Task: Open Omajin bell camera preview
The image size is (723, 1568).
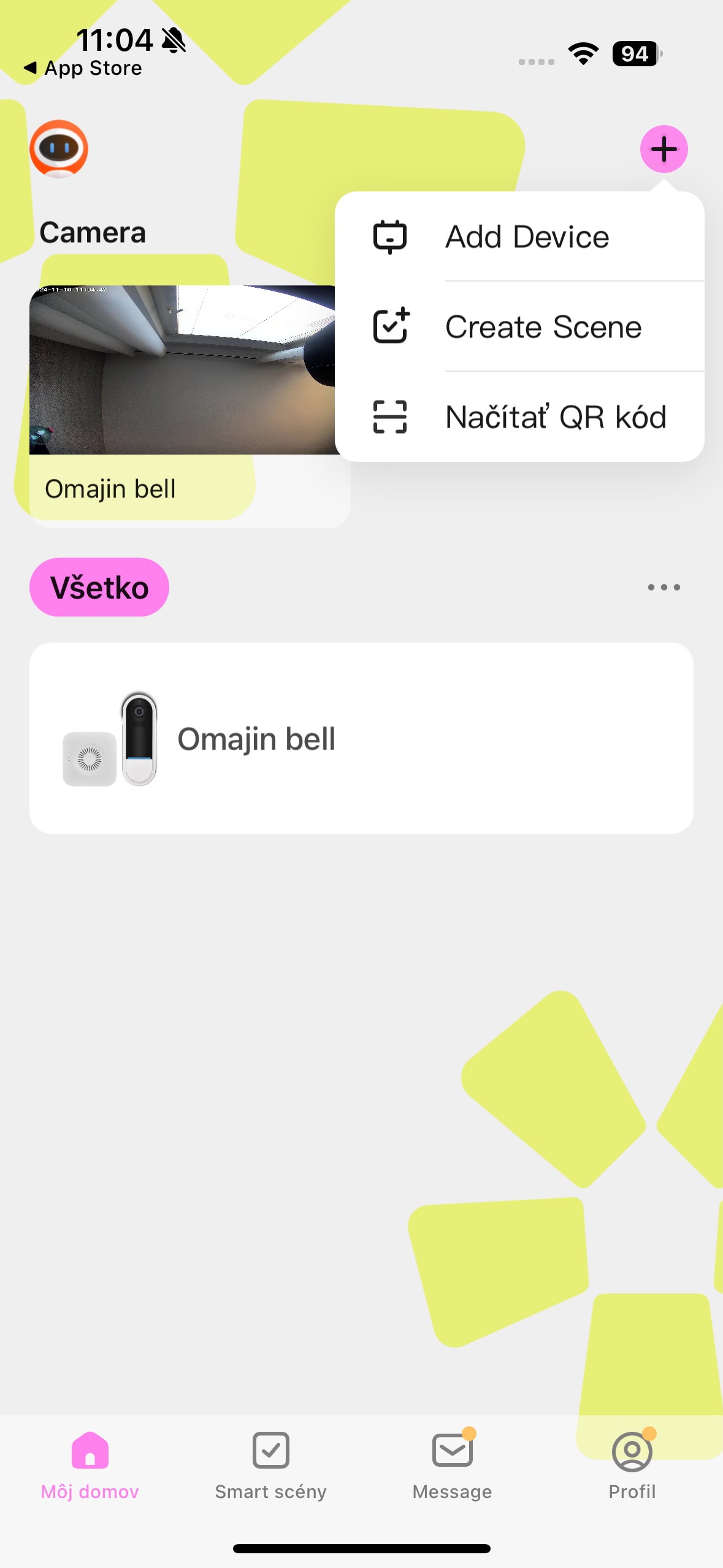Action: point(184,405)
